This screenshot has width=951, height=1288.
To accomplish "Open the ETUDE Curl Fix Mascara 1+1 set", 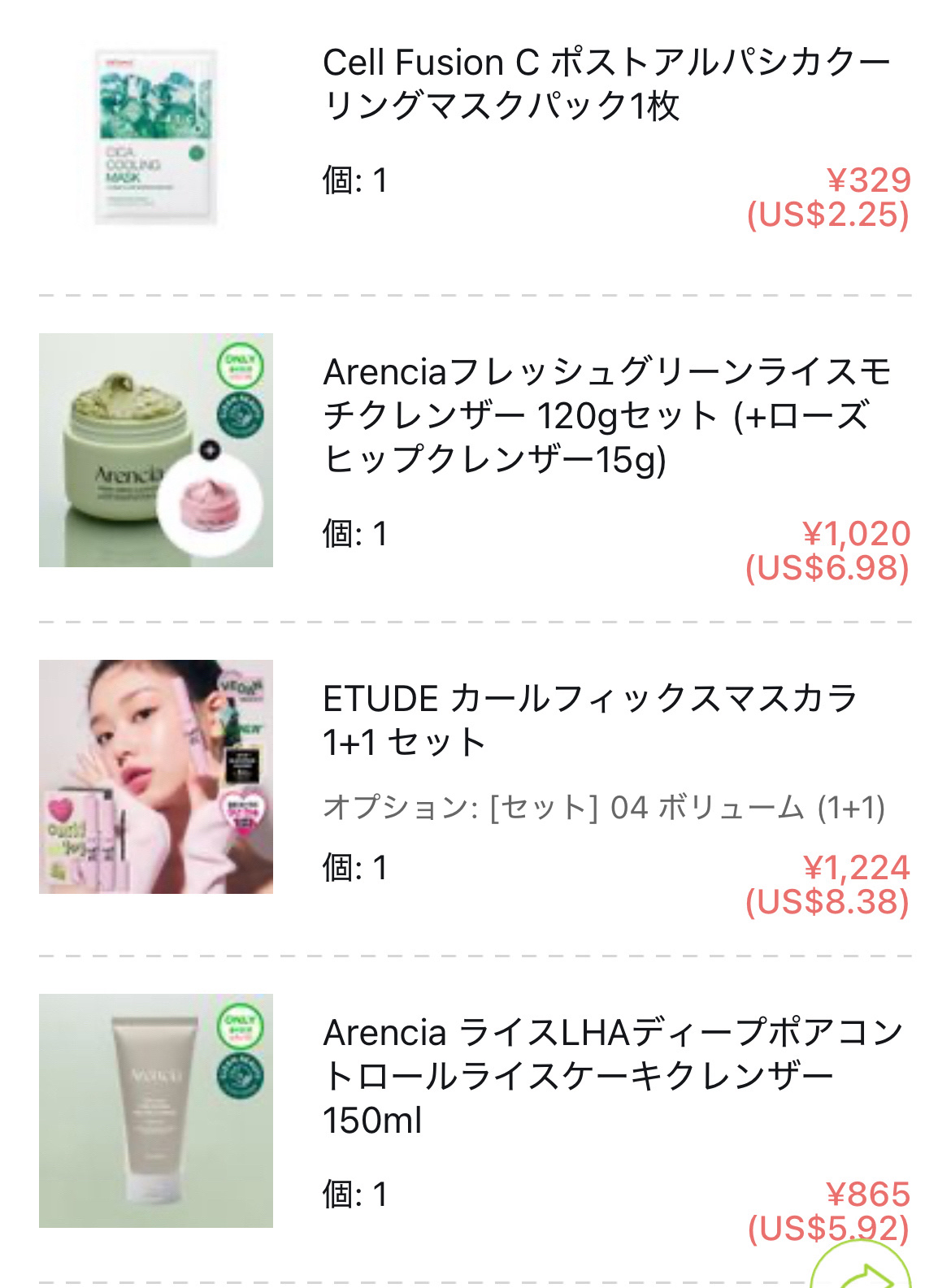I will [x=589, y=720].
